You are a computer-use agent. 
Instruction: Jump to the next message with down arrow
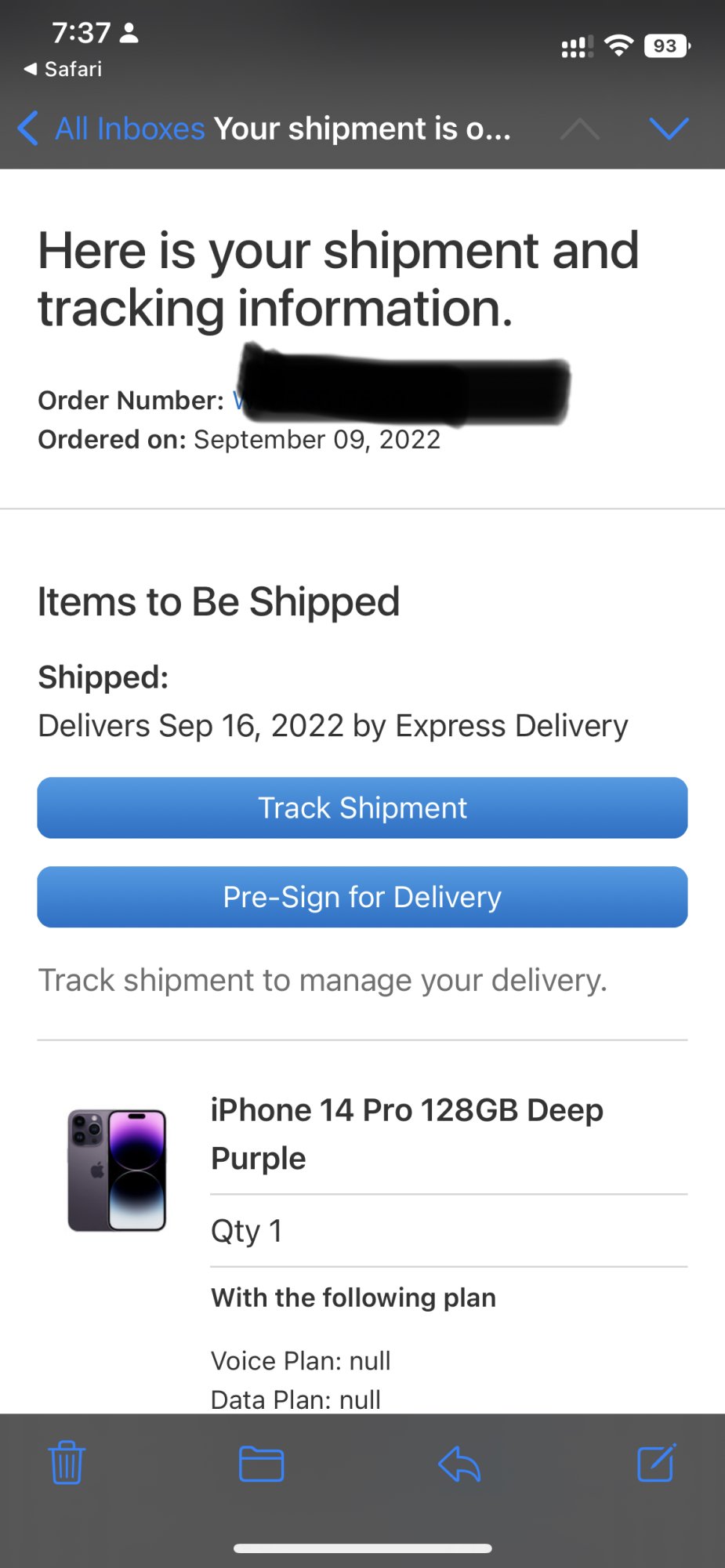pyautogui.click(x=669, y=128)
